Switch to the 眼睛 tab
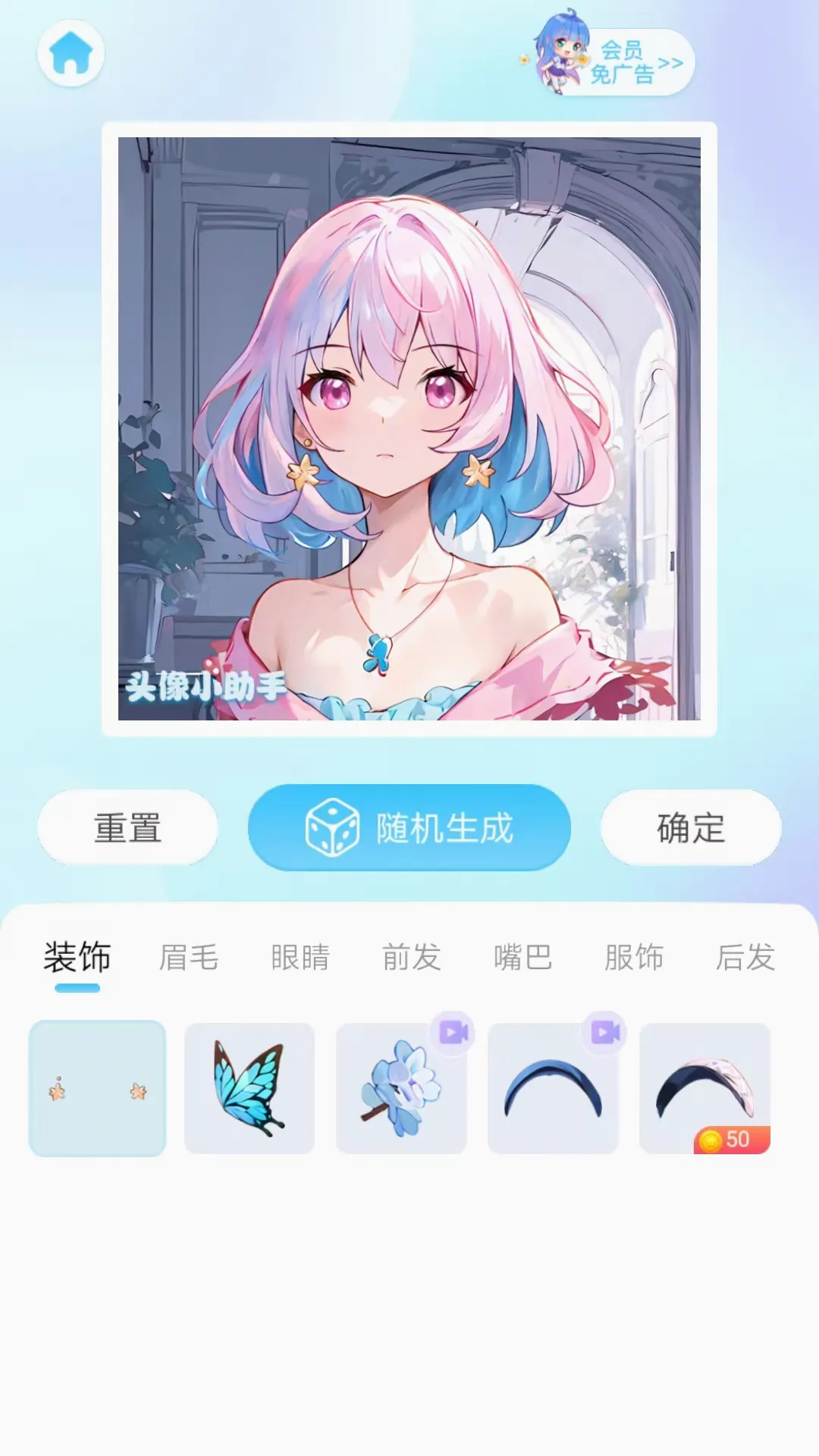Image resolution: width=819 pixels, height=1456 pixels. (299, 958)
